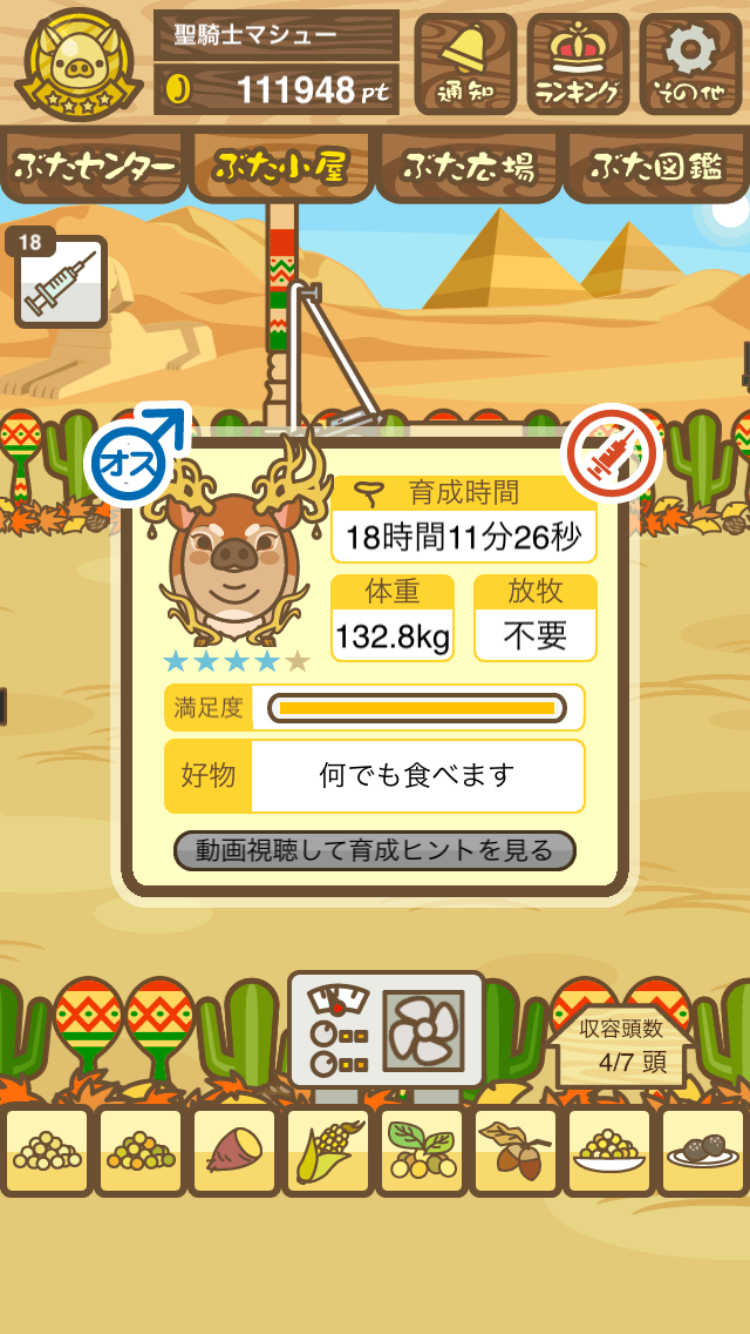Image resolution: width=750 pixels, height=1334 pixels.
Task: Open the 通知 notifications bell
Action: 465,63
